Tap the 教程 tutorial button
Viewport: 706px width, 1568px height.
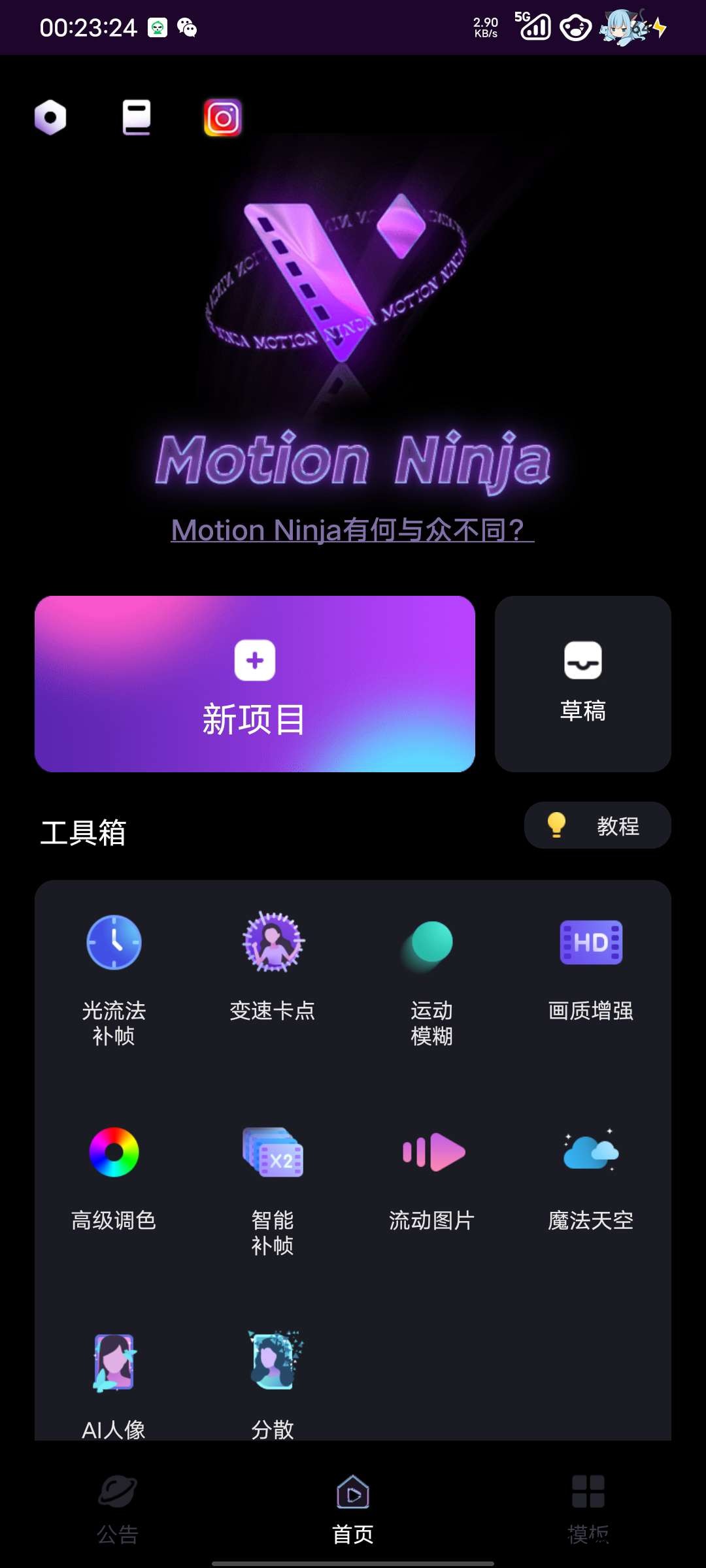597,825
